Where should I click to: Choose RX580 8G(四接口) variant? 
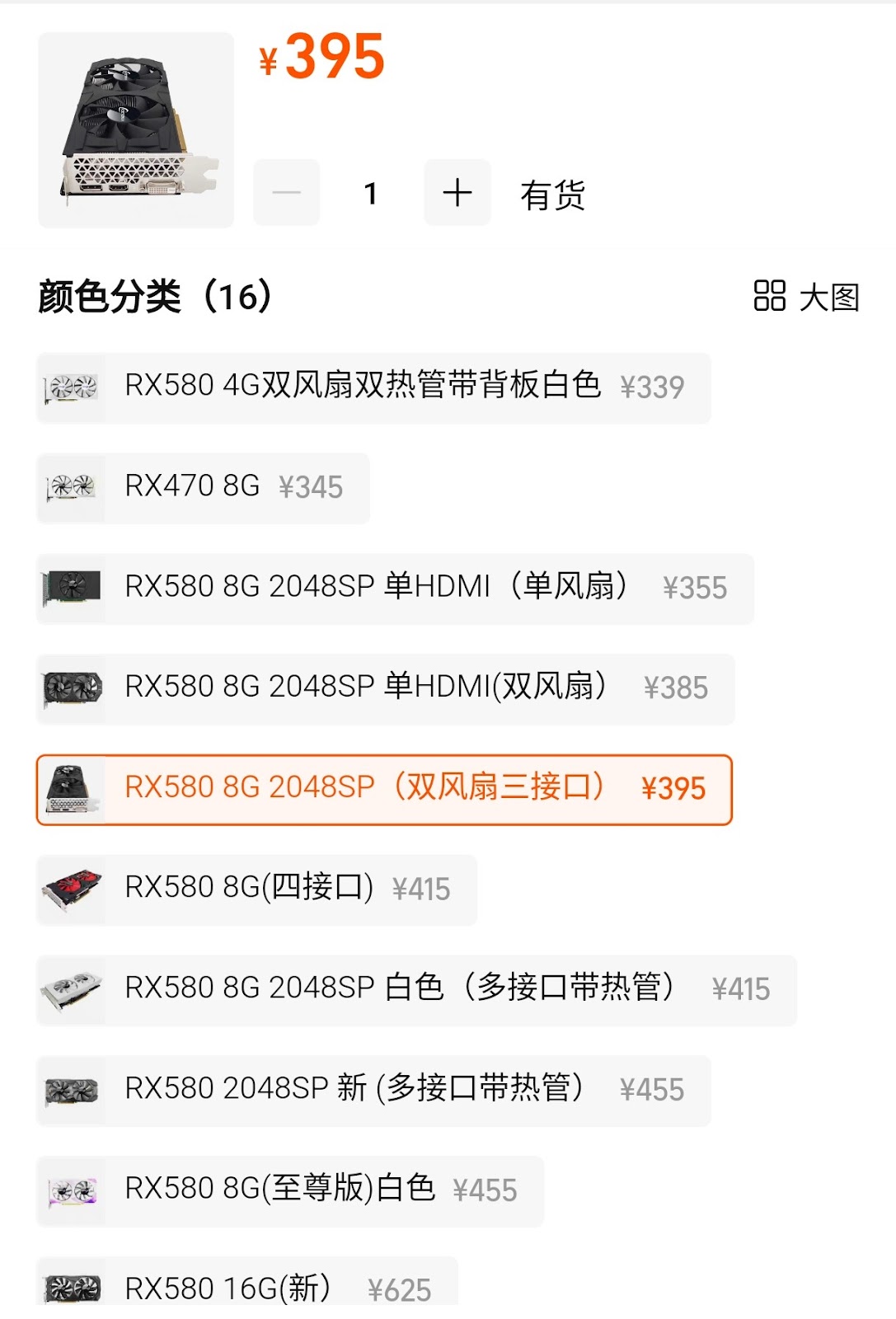(x=256, y=890)
